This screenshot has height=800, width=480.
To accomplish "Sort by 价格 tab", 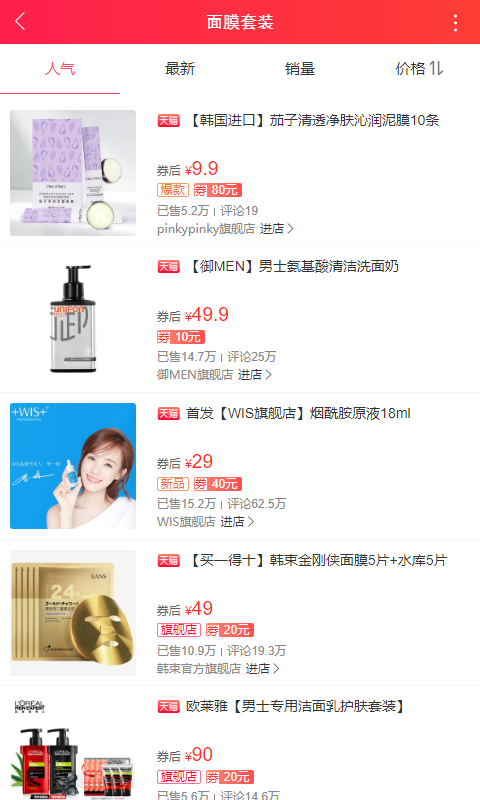I will coord(419,68).
